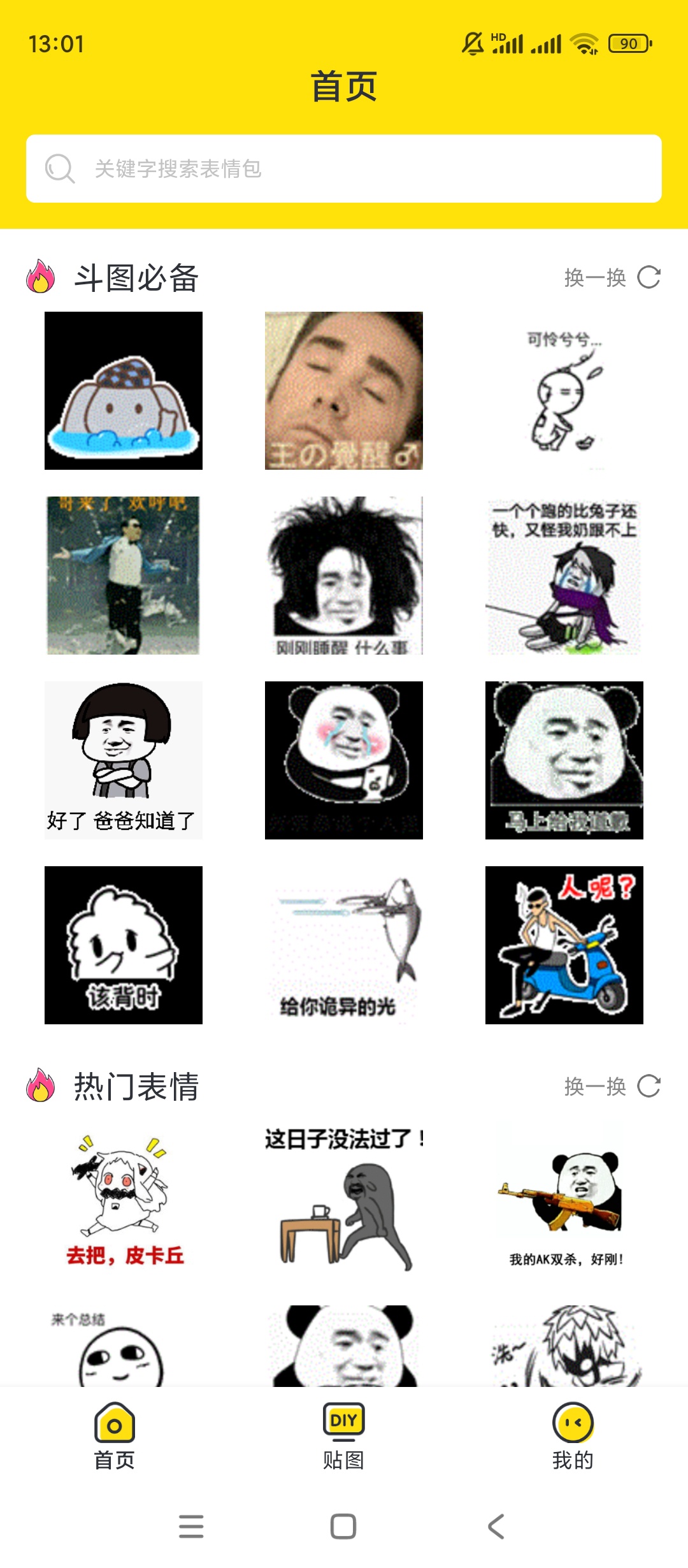The image size is (688, 1568).
Task: Tap the 我的 smiley profile icon
Action: tap(573, 1432)
